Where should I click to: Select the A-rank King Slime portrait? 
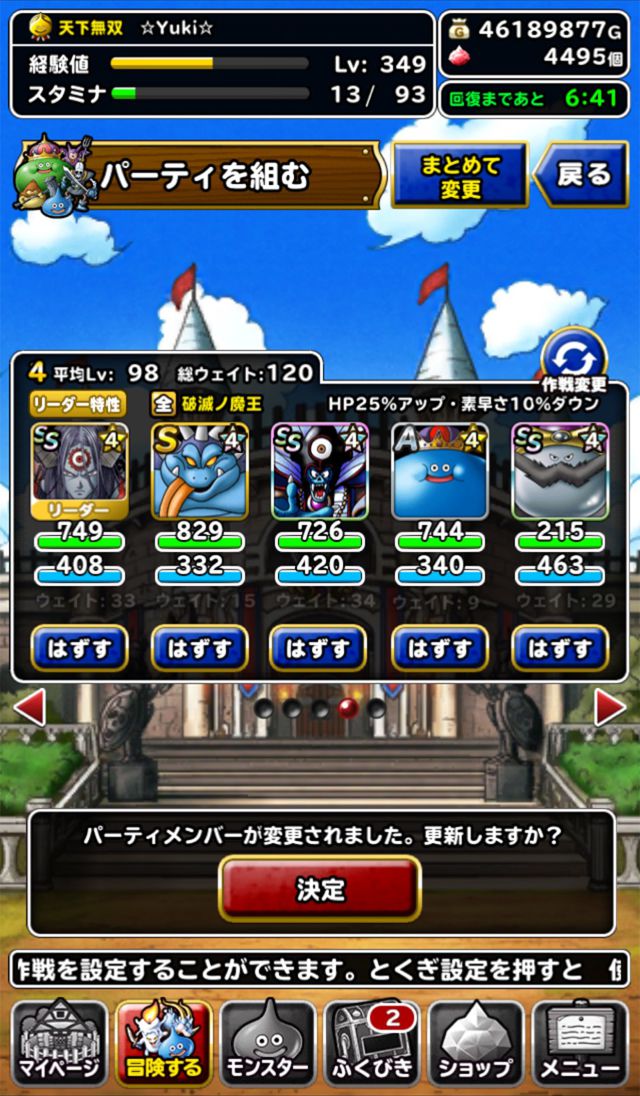[439, 470]
